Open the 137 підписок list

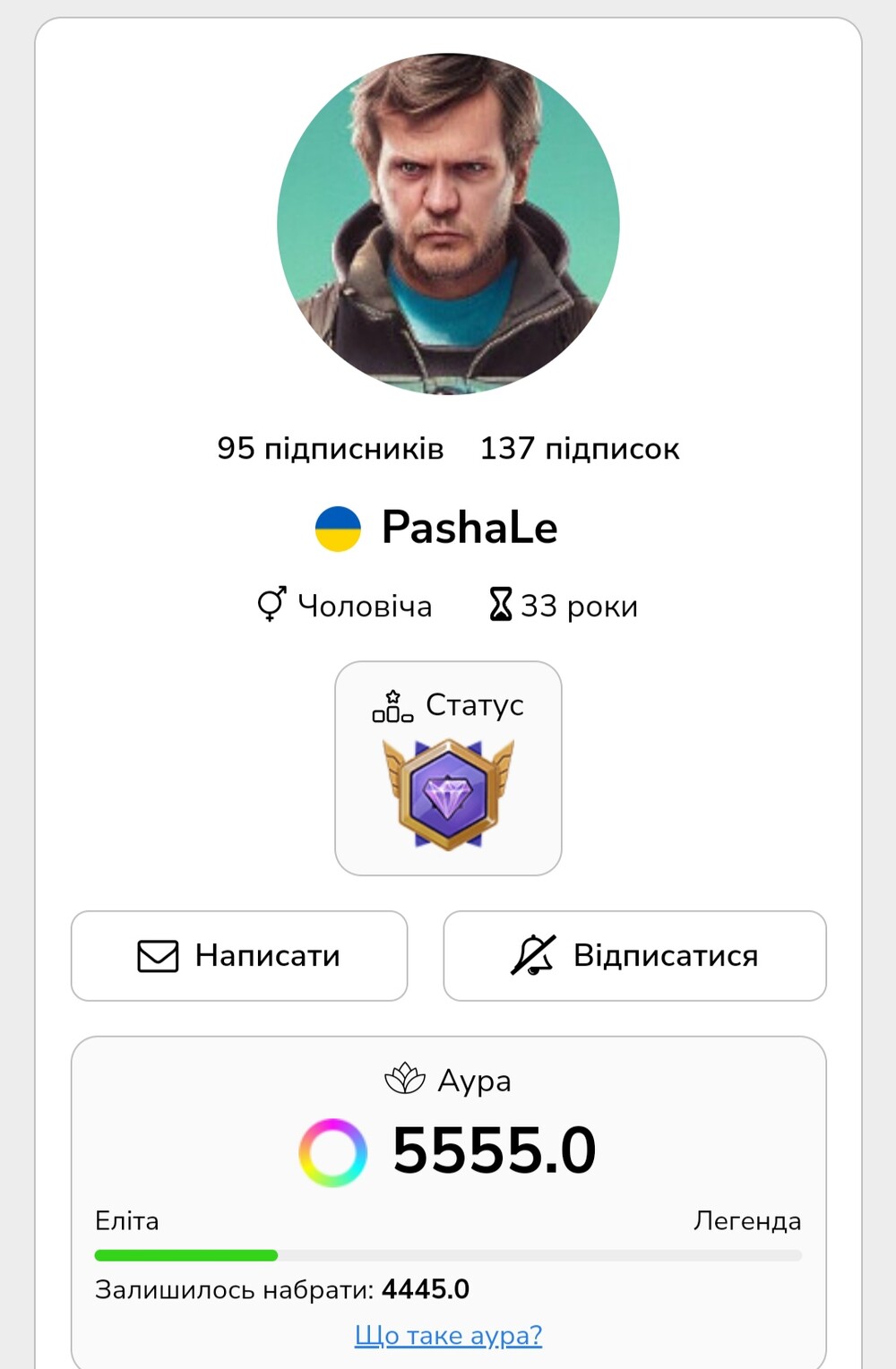(580, 448)
